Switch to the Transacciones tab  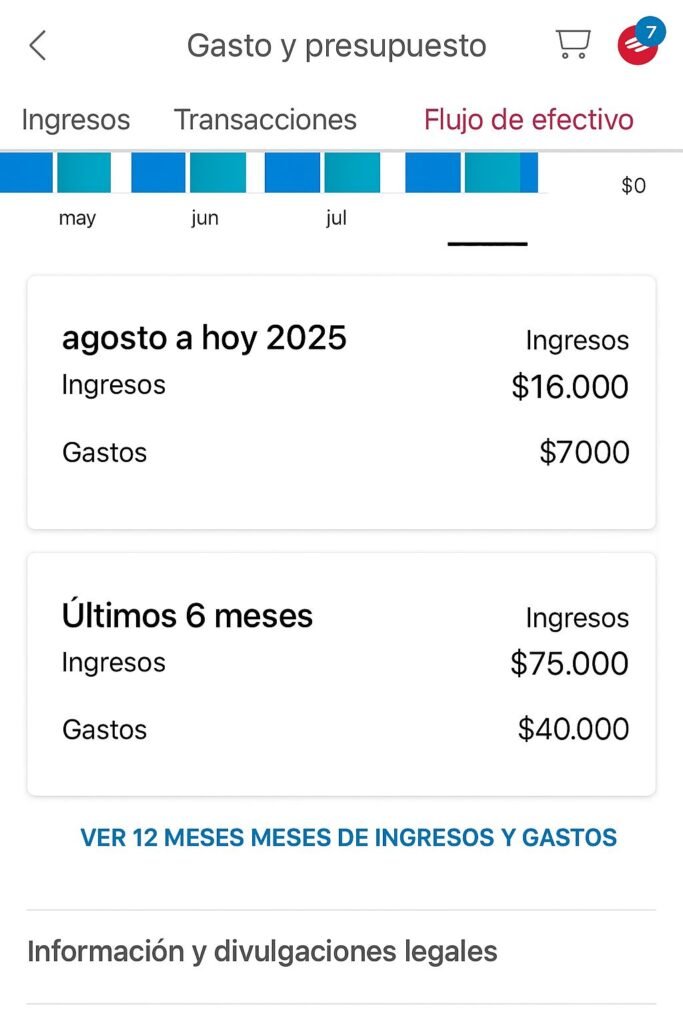(x=265, y=120)
